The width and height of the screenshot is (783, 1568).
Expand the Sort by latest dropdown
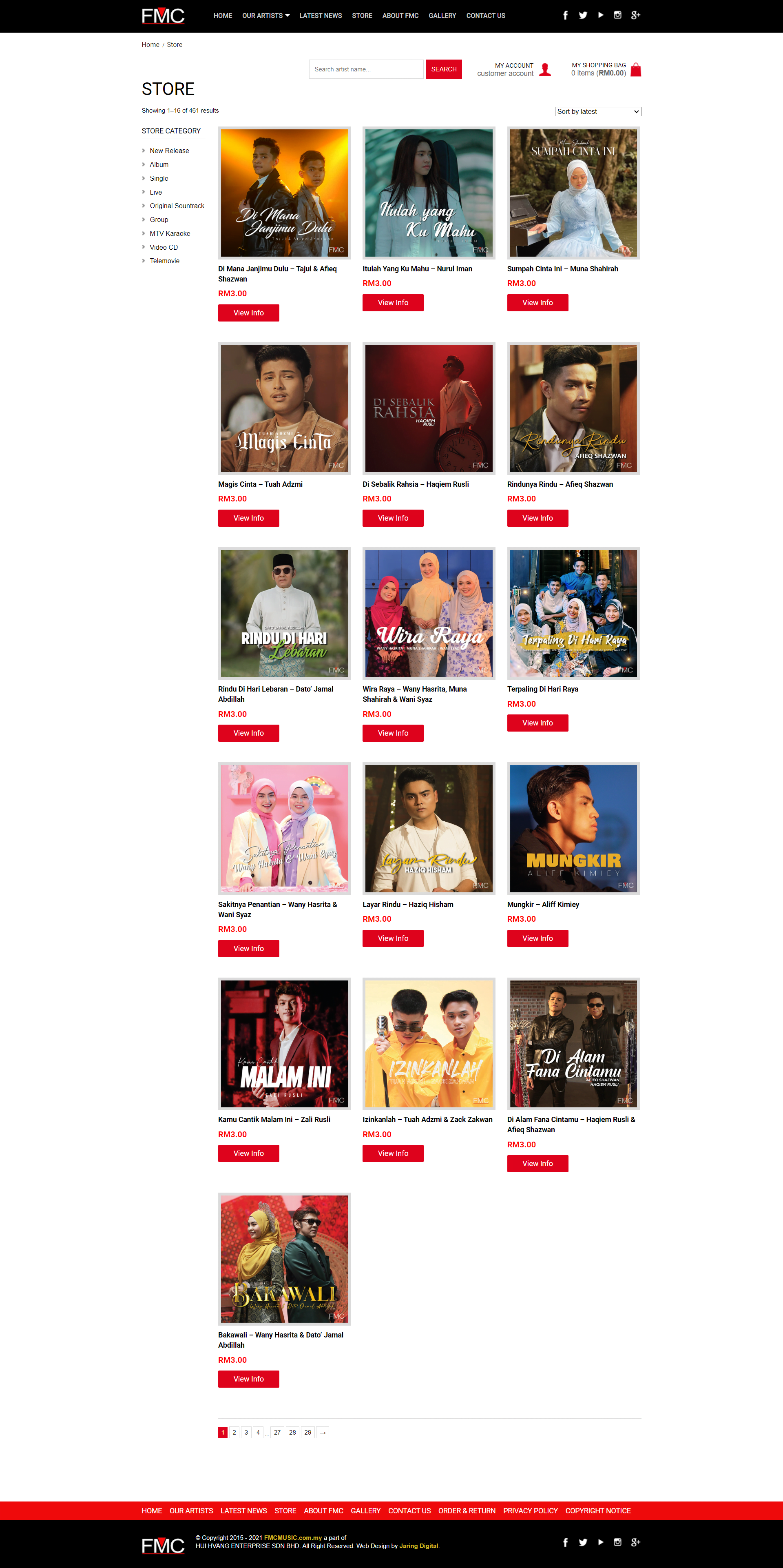pos(597,111)
